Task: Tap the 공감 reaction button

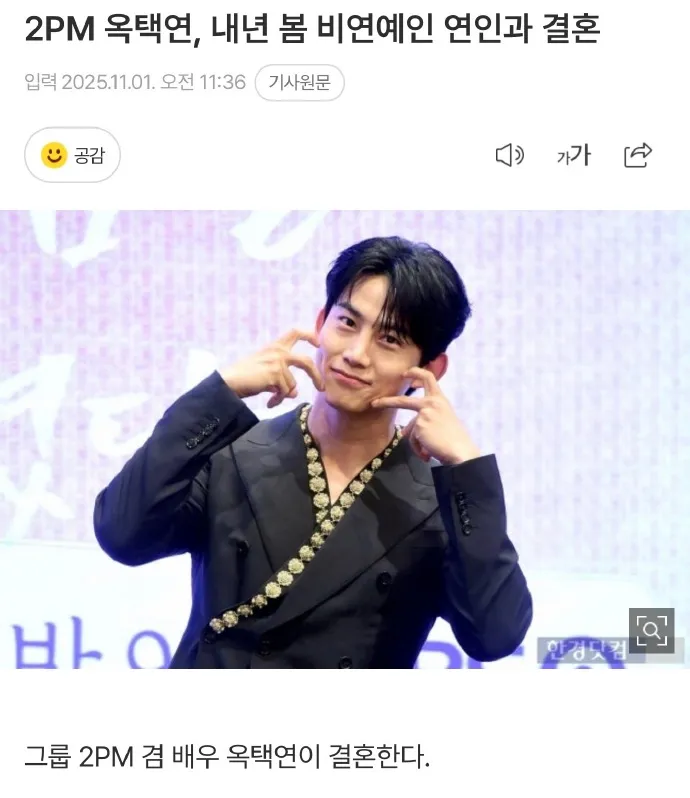Action: pos(72,155)
